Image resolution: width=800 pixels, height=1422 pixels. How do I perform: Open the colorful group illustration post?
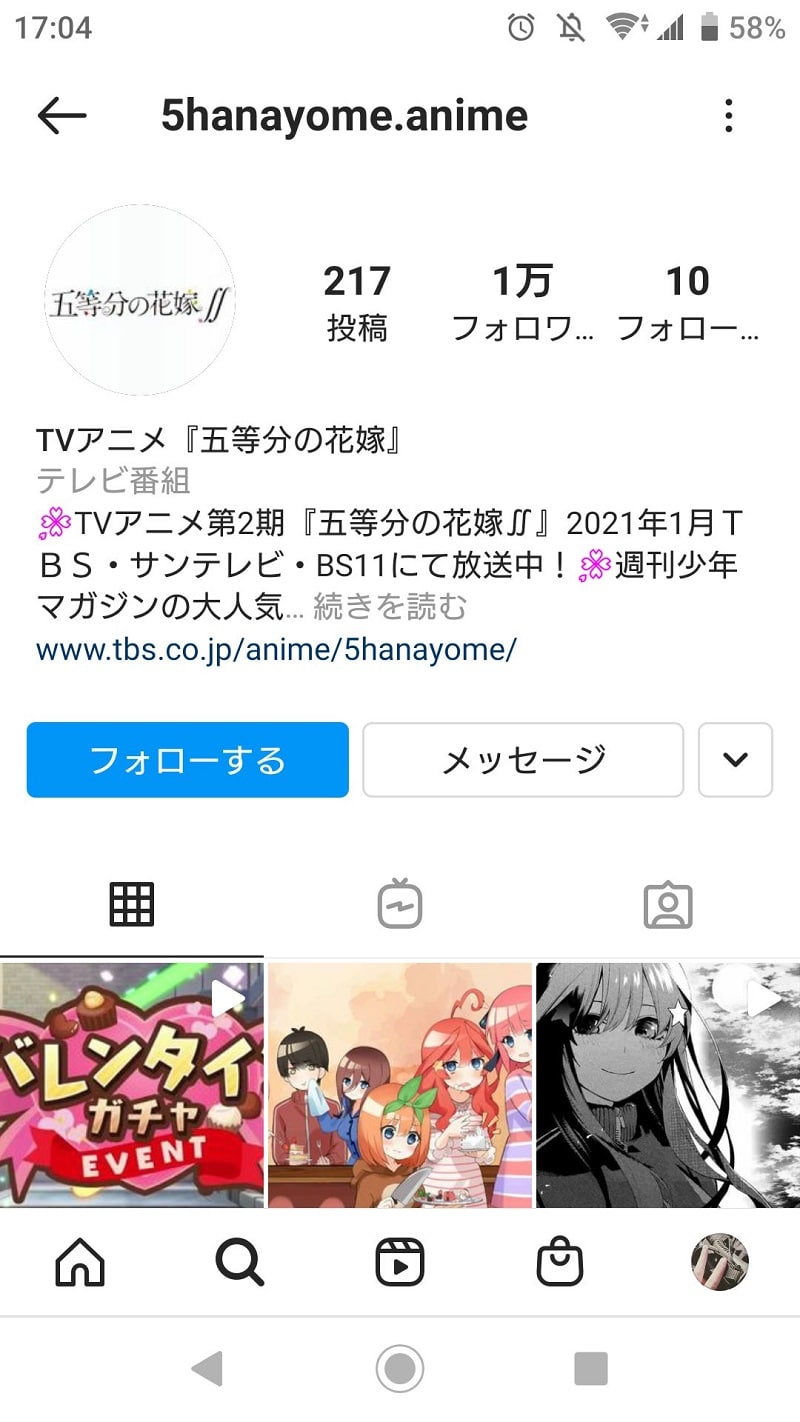point(400,1085)
